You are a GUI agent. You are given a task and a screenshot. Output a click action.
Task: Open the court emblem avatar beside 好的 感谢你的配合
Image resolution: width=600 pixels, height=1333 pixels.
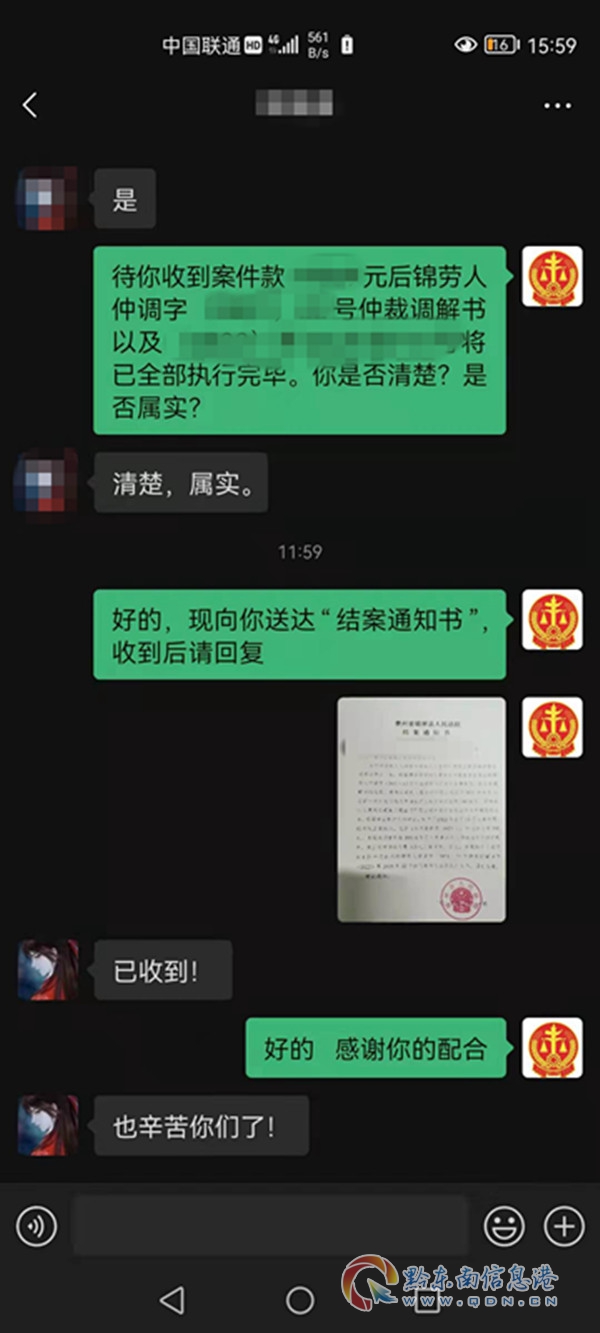pyautogui.click(x=552, y=1047)
